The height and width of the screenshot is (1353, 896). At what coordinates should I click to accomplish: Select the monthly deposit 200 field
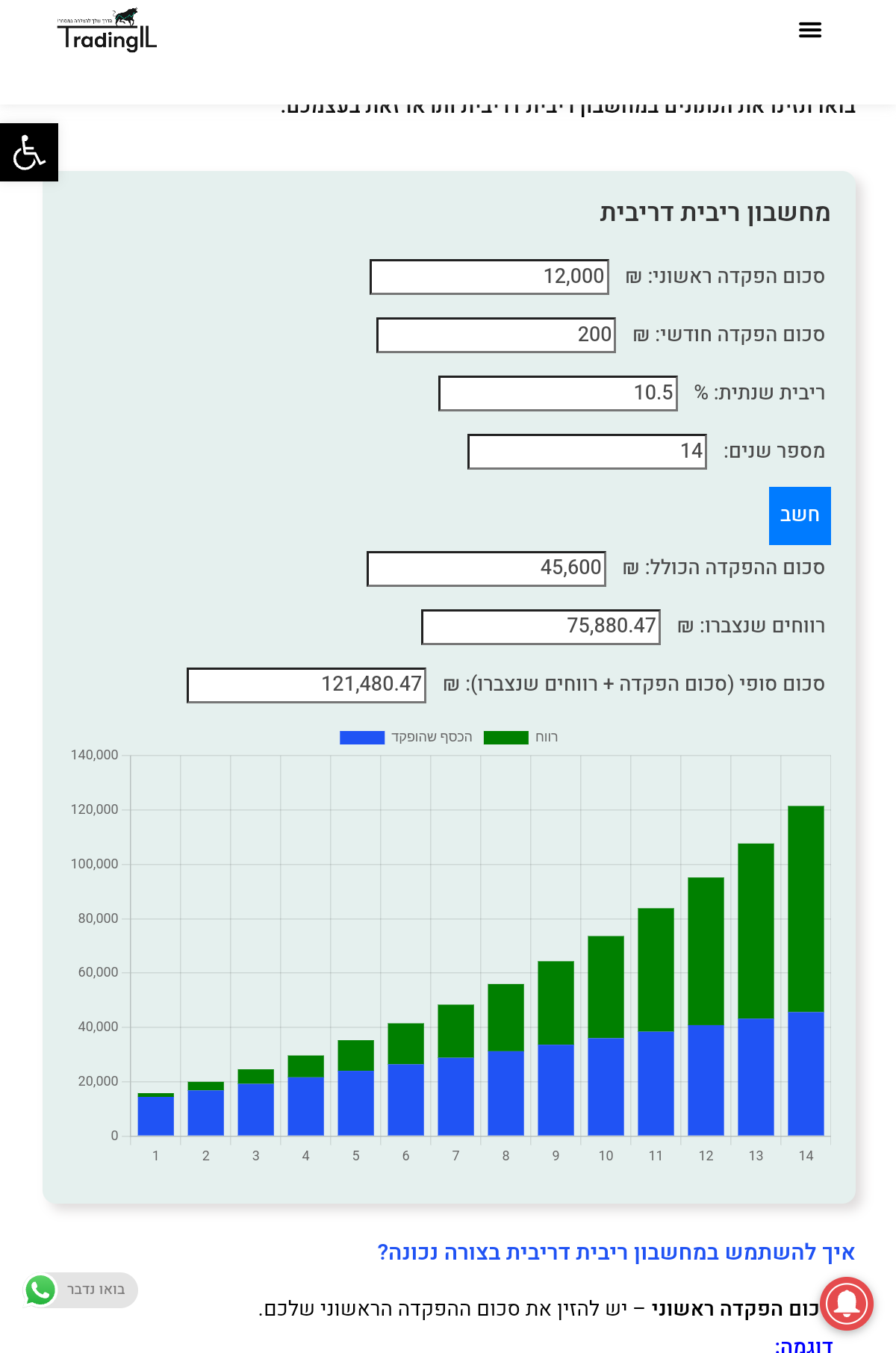[496, 335]
